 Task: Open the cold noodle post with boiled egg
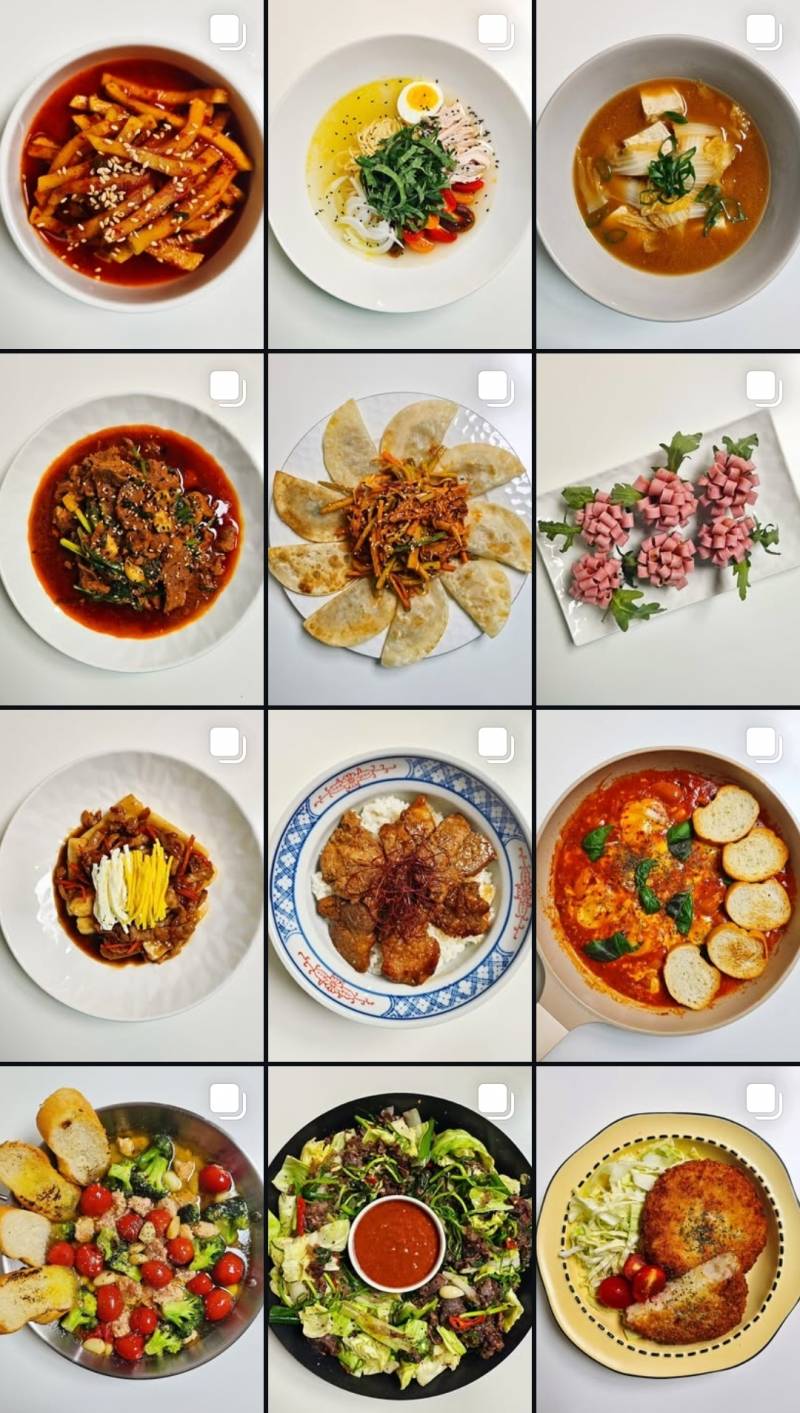[400, 174]
